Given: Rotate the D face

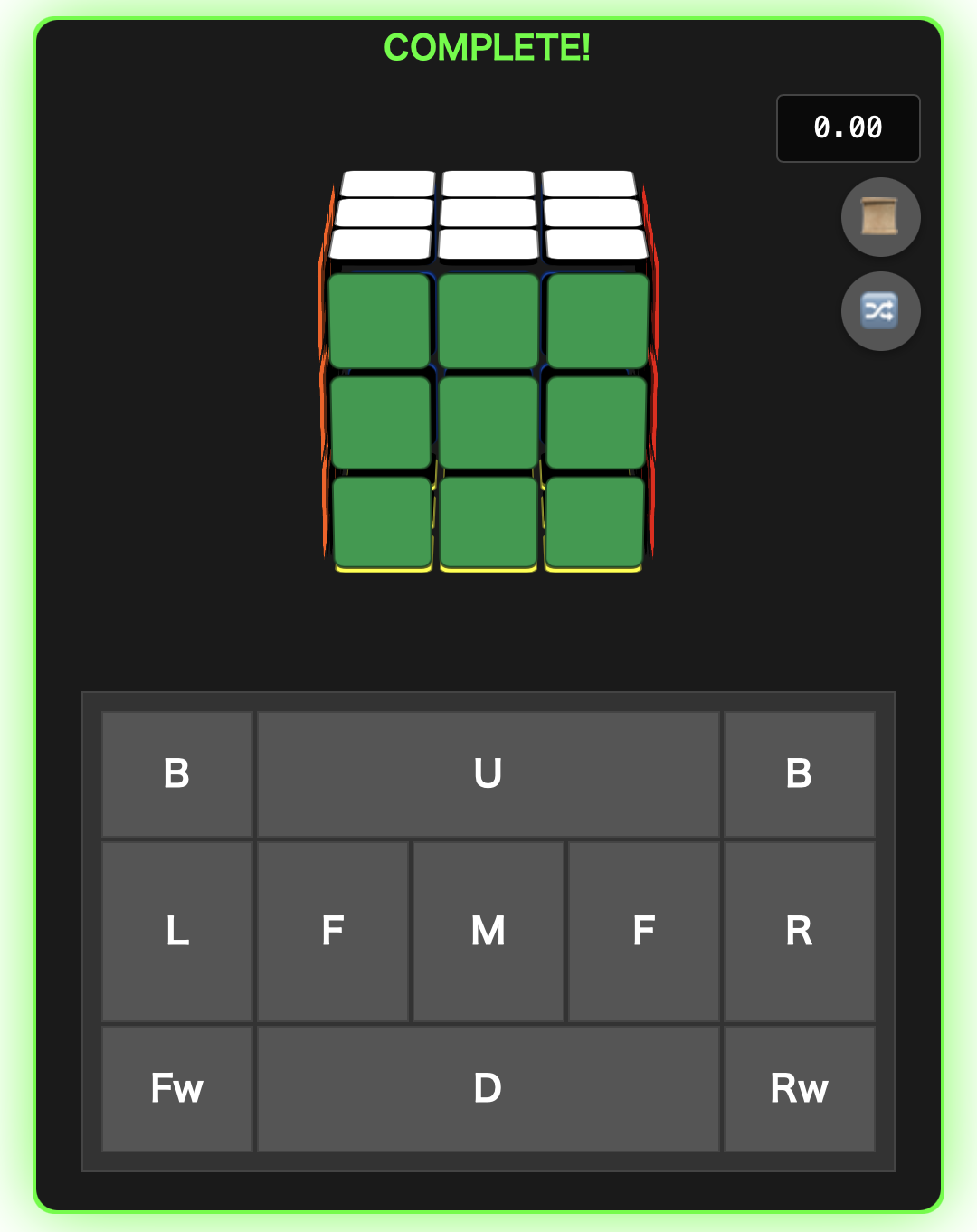Looking at the screenshot, I should [x=488, y=1088].
